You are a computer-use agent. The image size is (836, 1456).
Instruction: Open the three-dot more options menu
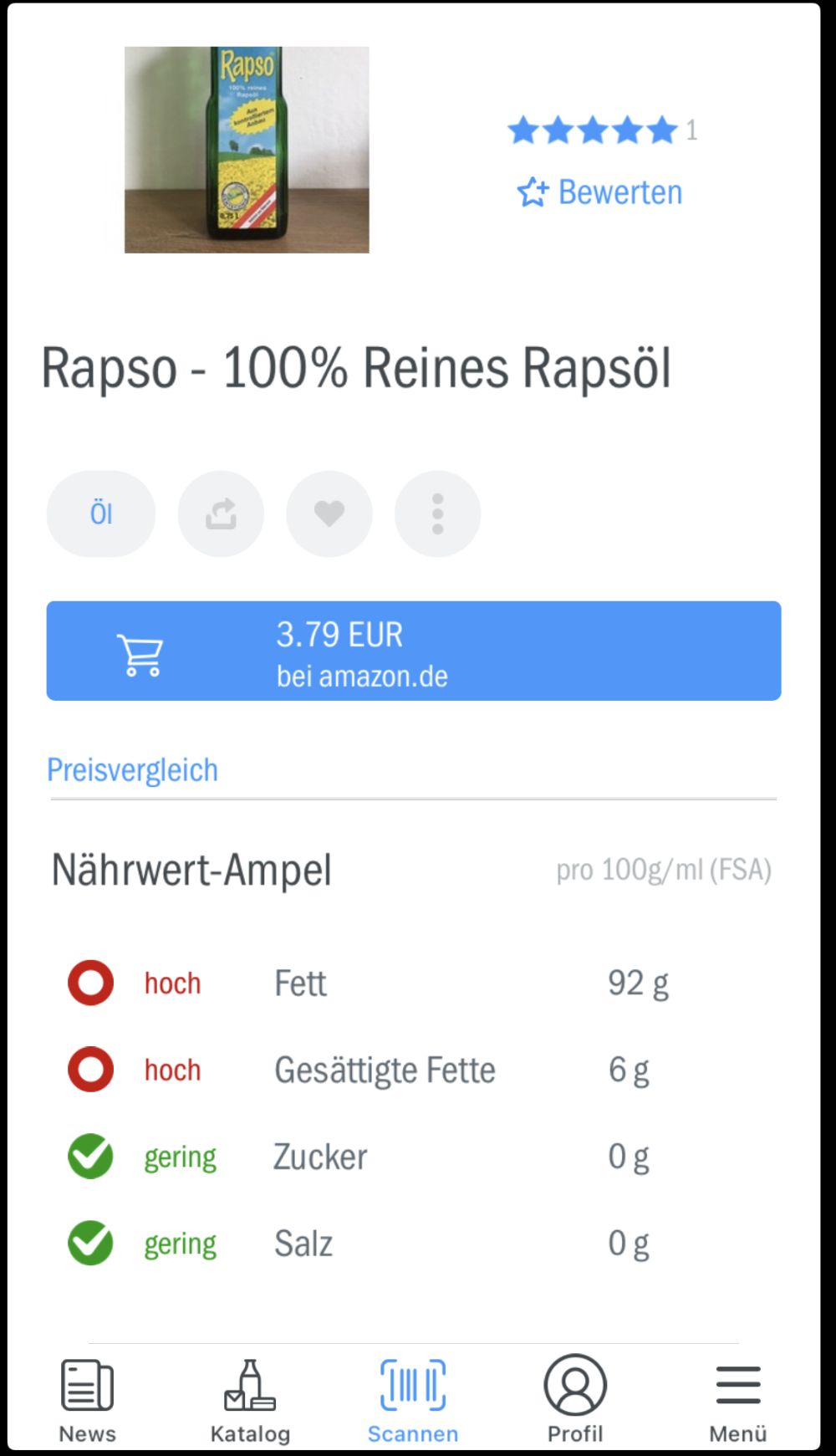(x=437, y=513)
